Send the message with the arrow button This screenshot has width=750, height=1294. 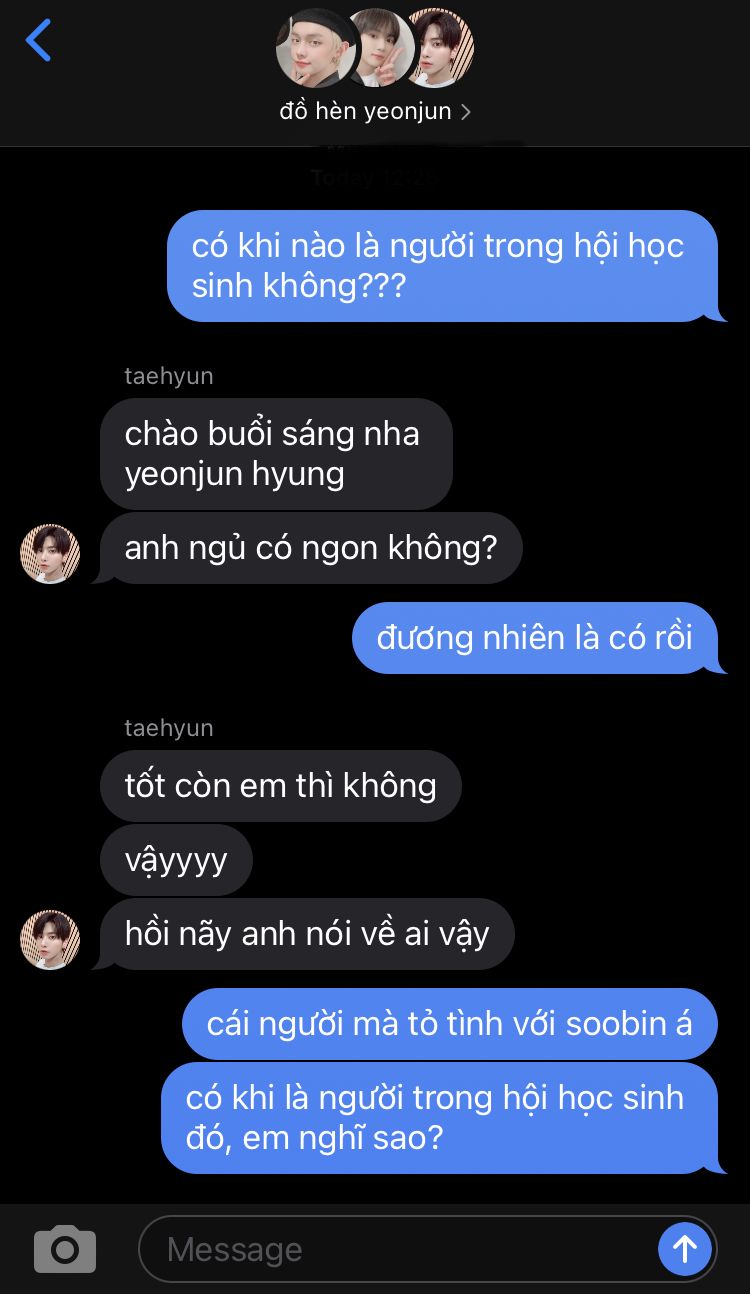pos(685,1248)
